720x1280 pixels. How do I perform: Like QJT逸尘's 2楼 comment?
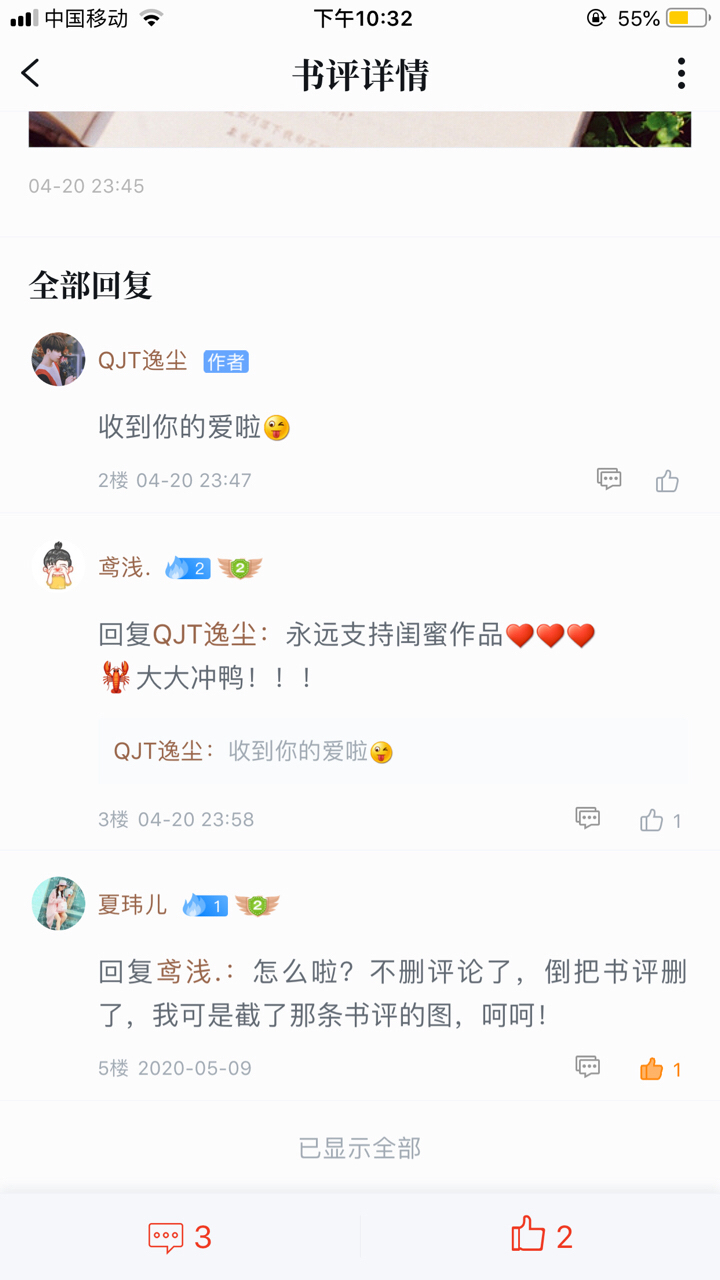pos(667,481)
